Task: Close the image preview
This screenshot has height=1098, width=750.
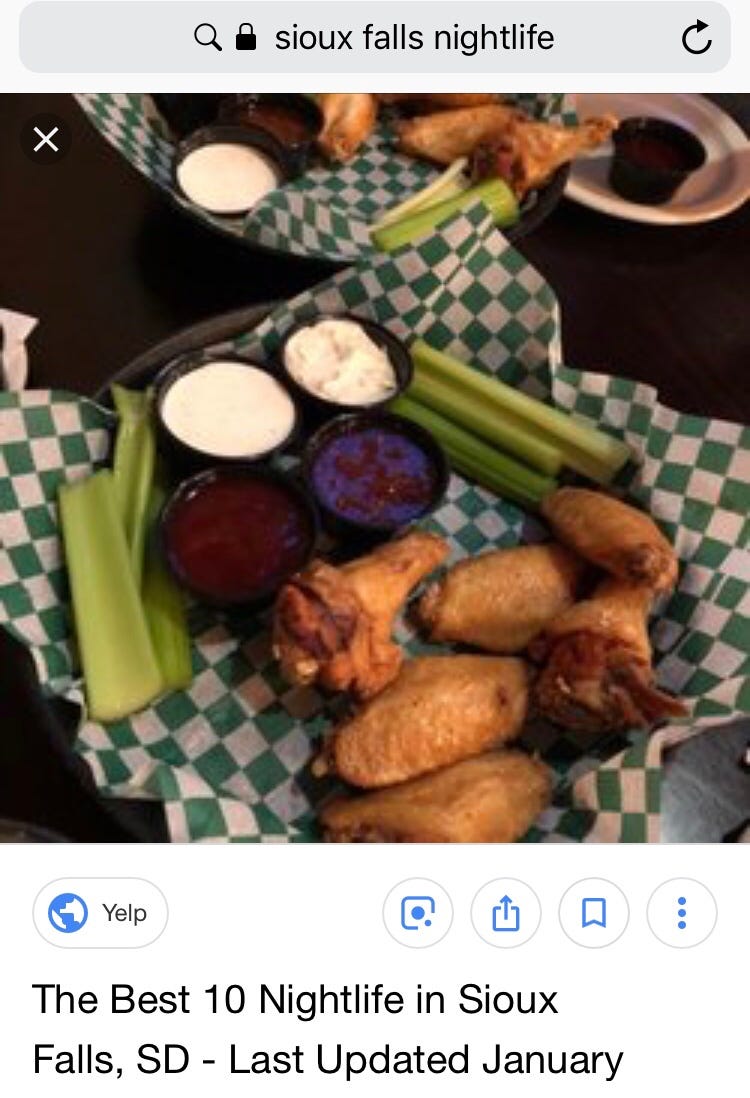Action: [x=45, y=140]
